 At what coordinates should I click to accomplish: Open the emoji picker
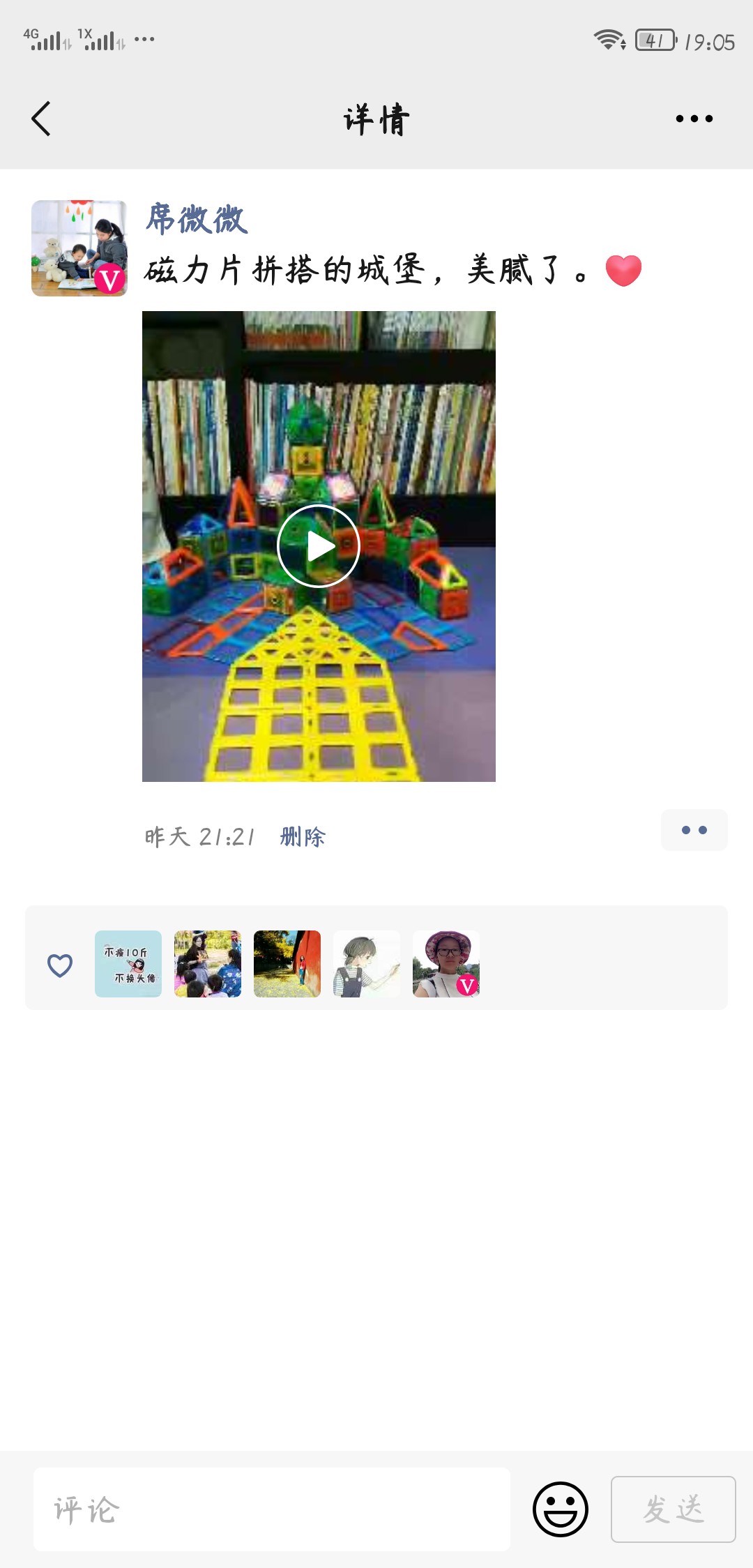(x=561, y=1509)
